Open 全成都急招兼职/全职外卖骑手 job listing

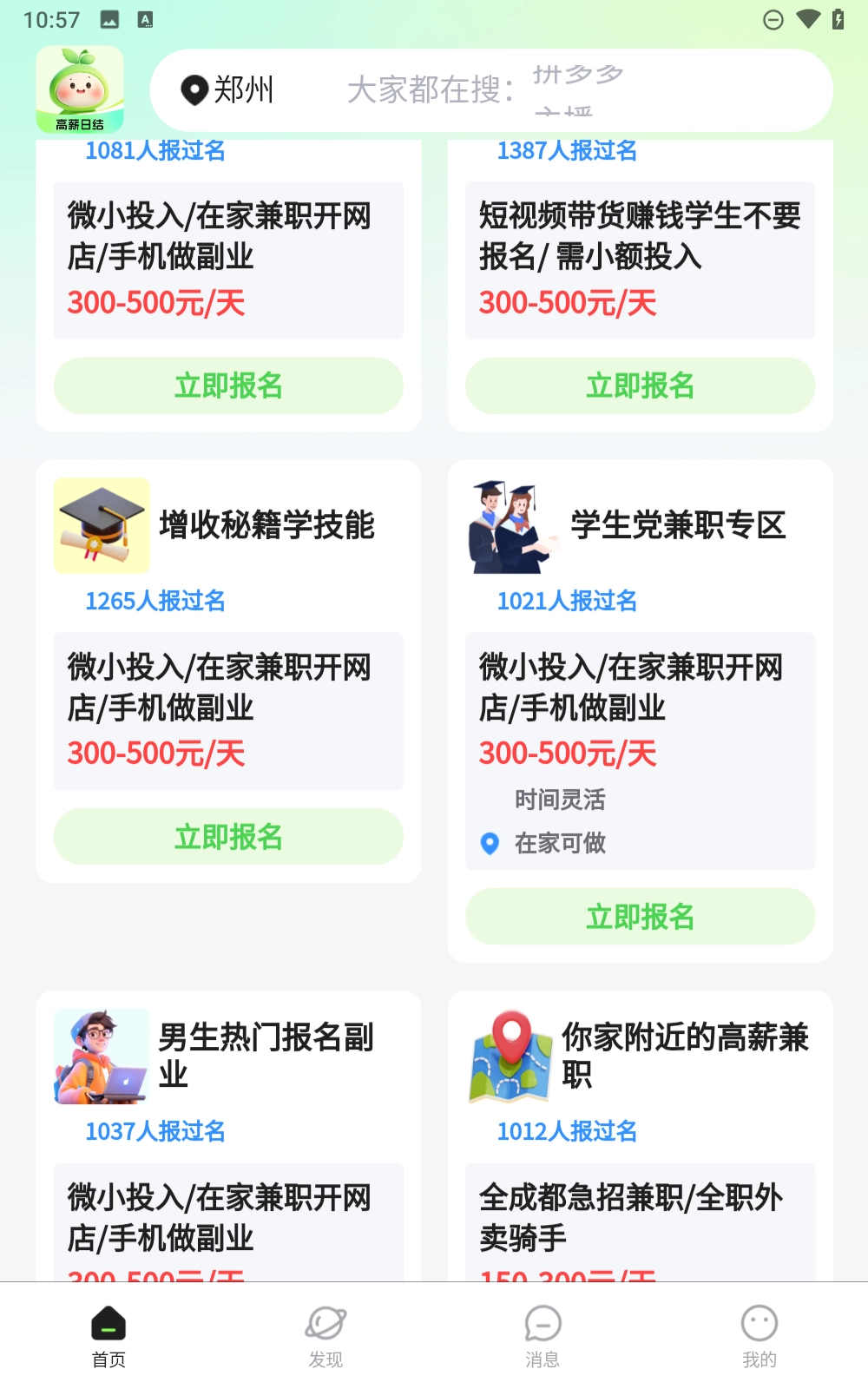[x=631, y=1218]
